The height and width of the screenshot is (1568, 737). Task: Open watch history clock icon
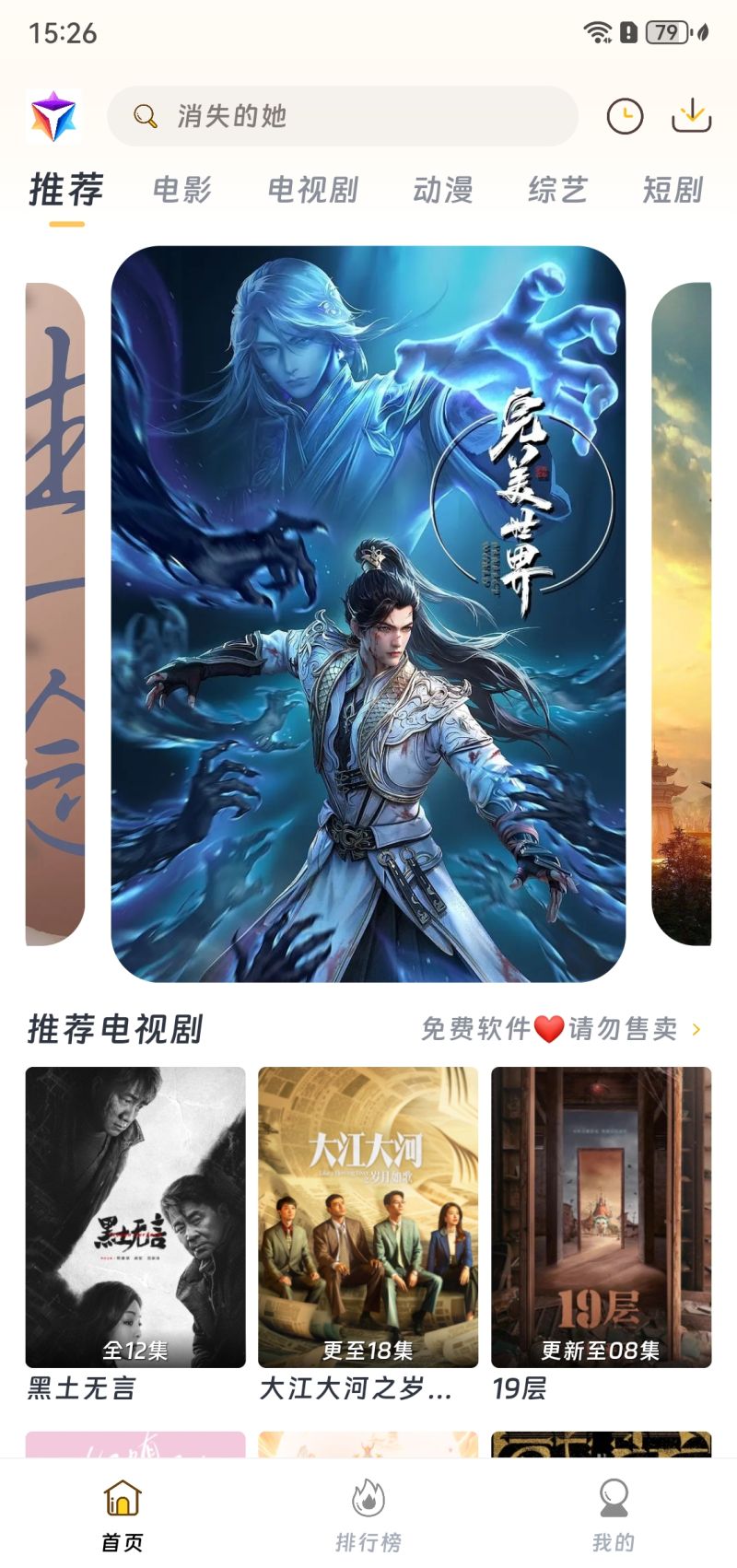pyautogui.click(x=625, y=116)
